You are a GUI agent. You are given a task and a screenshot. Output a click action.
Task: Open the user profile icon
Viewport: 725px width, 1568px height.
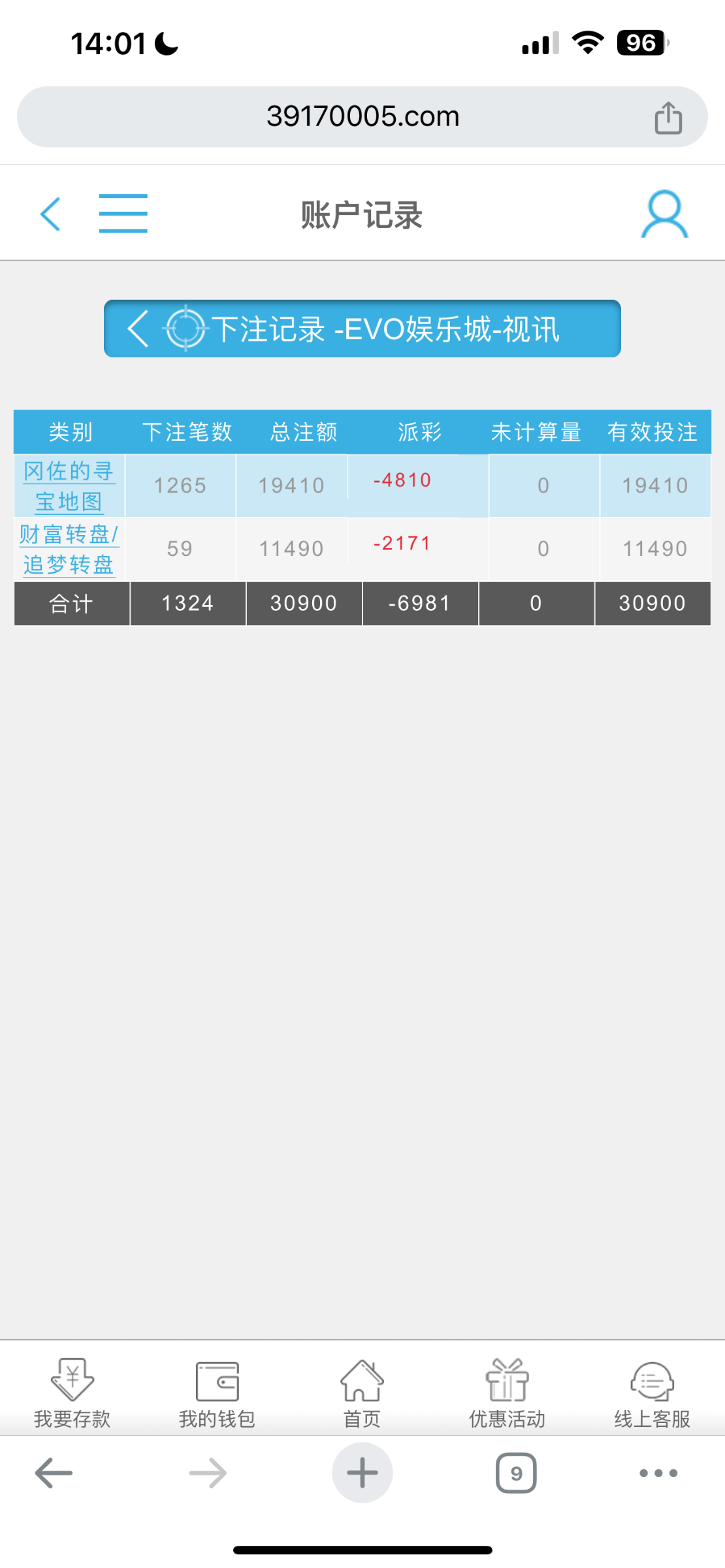(664, 214)
